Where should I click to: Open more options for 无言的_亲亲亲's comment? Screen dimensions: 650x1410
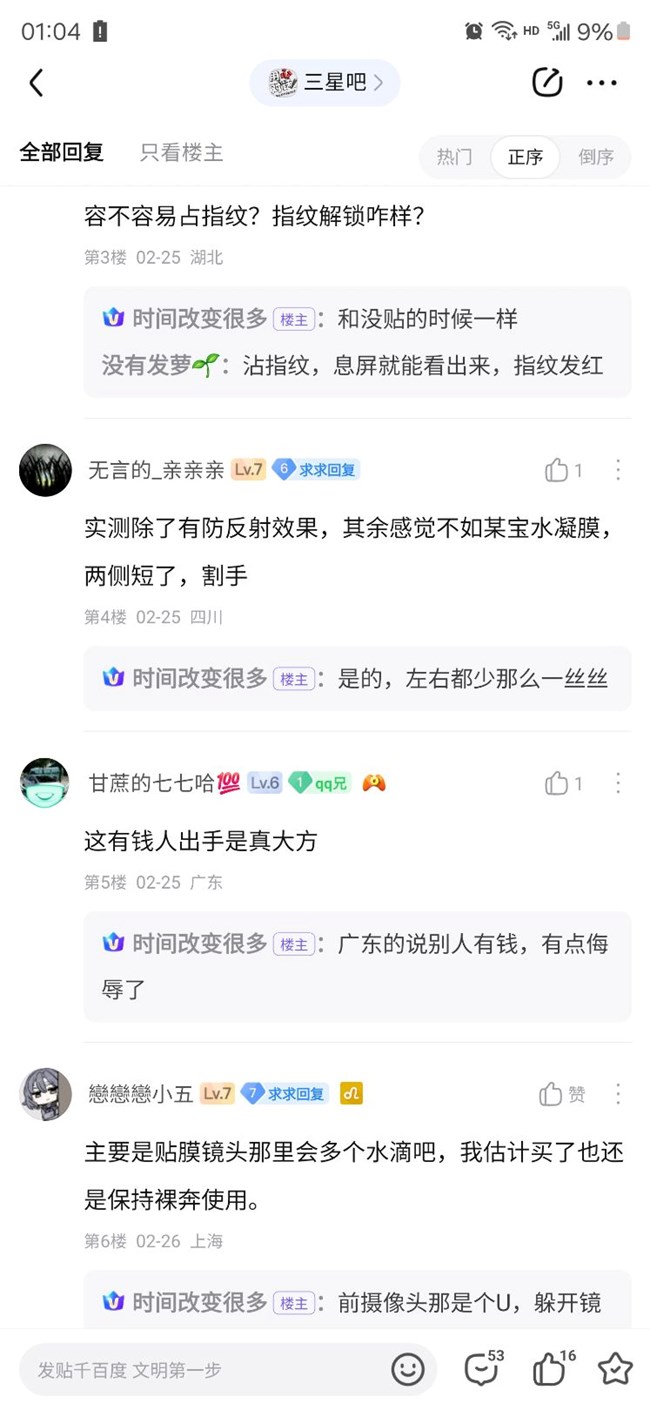[x=618, y=470]
